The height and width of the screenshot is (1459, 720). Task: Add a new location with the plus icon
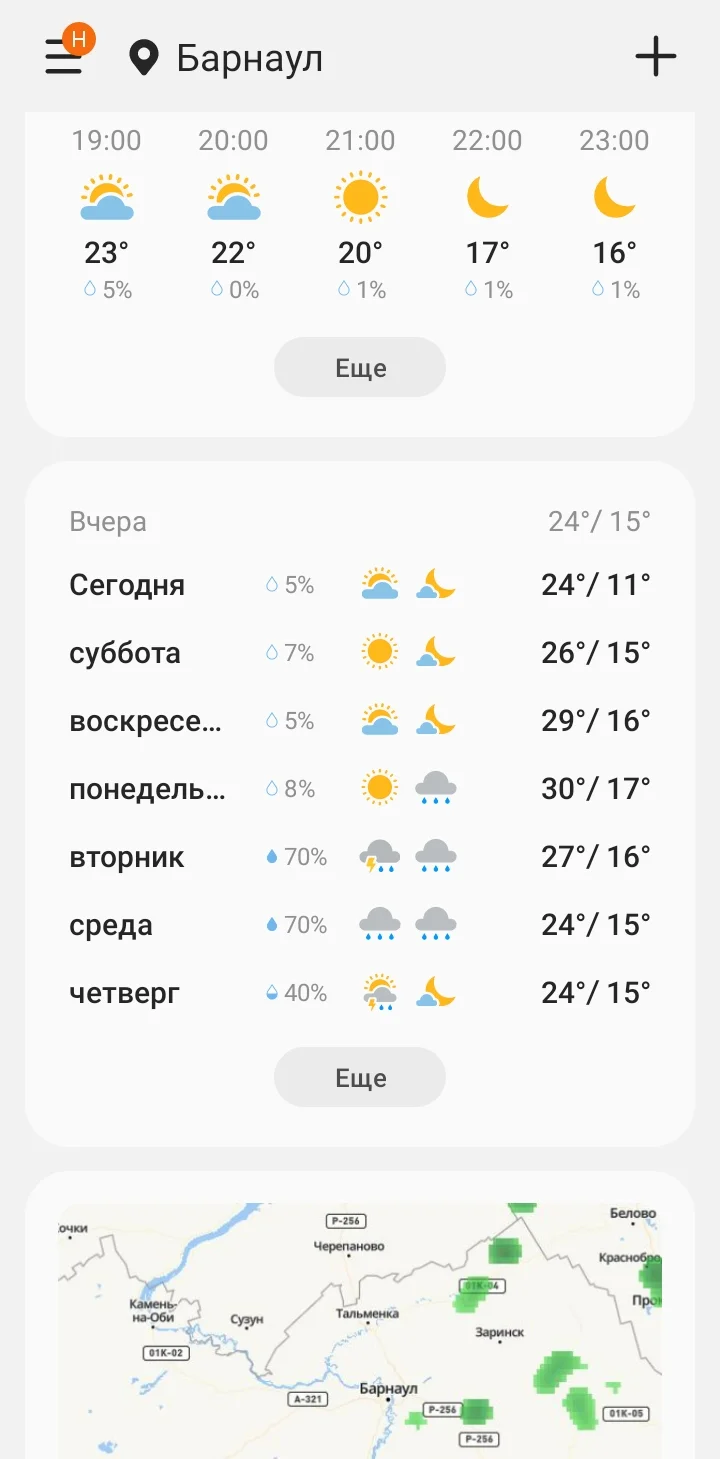(656, 57)
